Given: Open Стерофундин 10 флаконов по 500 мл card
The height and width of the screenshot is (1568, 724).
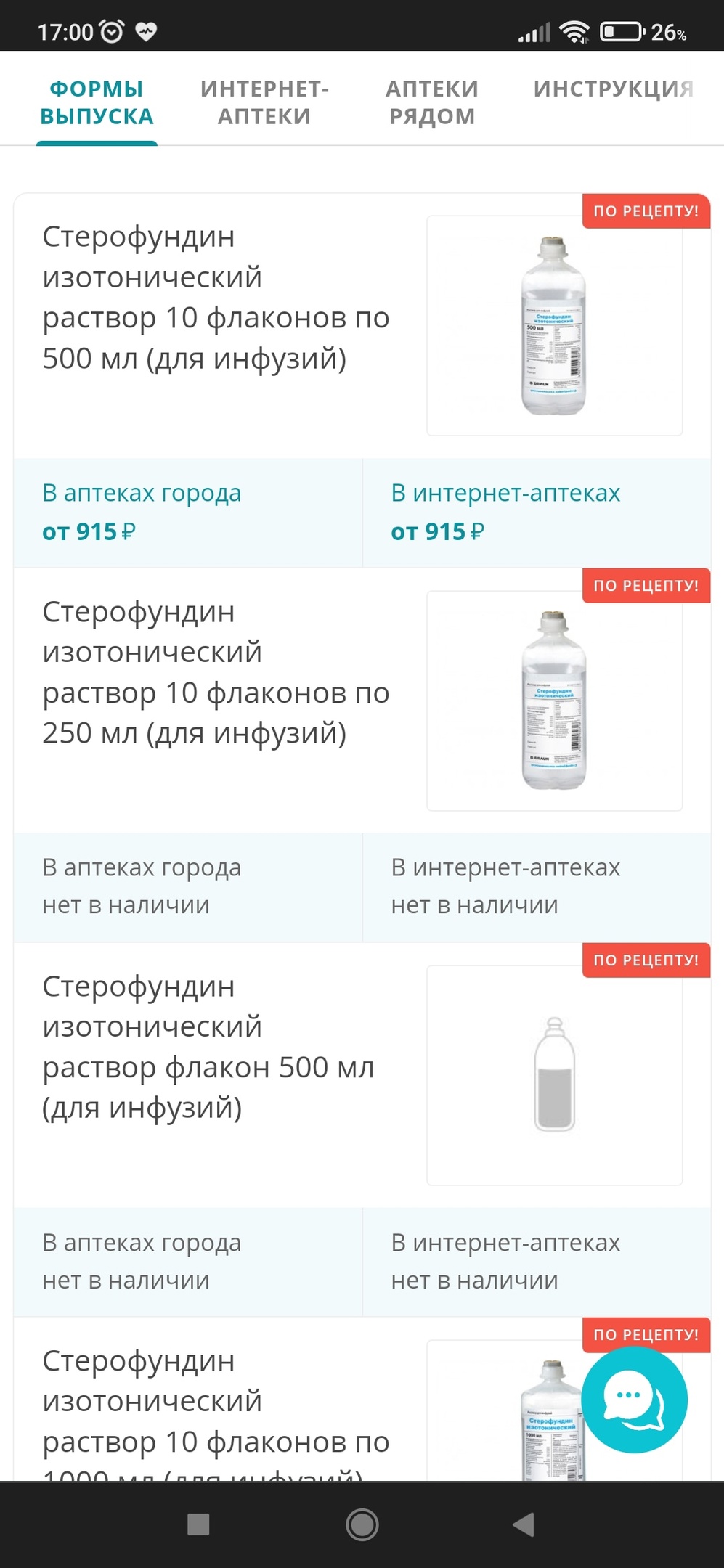Looking at the screenshot, I should coord(216,298).
